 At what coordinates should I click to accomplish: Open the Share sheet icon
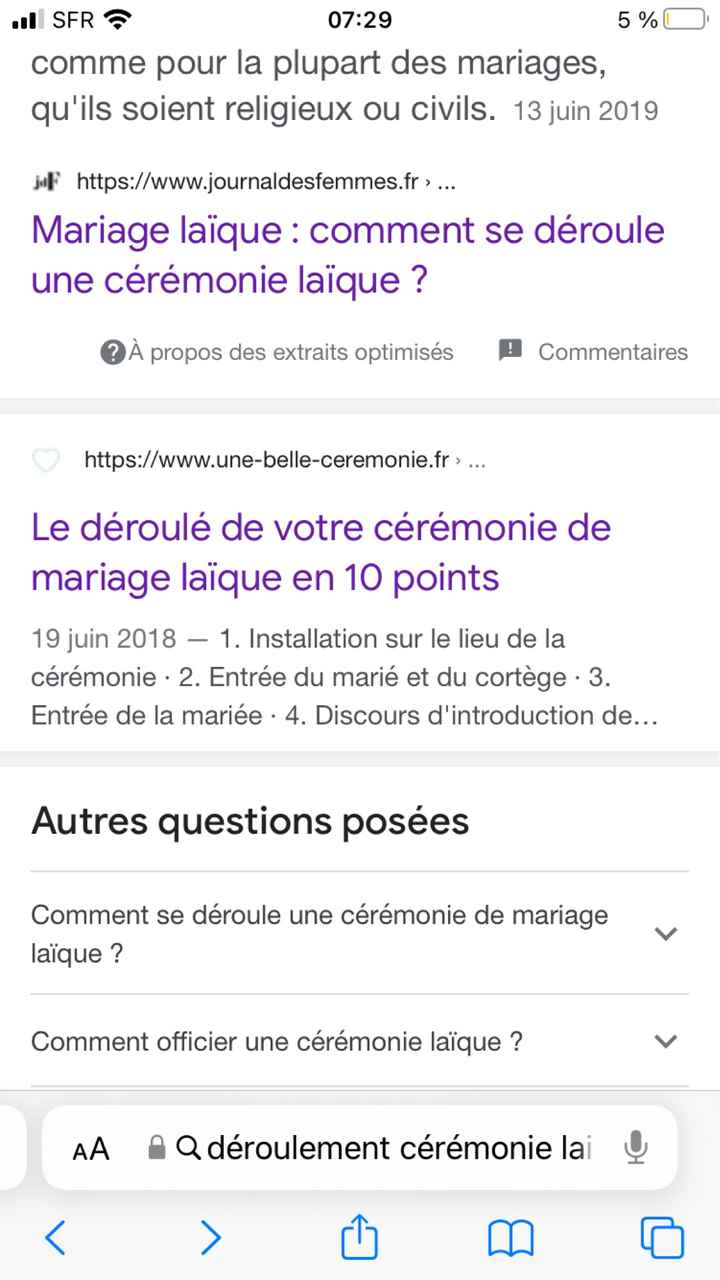click(x=359, y=1238)
